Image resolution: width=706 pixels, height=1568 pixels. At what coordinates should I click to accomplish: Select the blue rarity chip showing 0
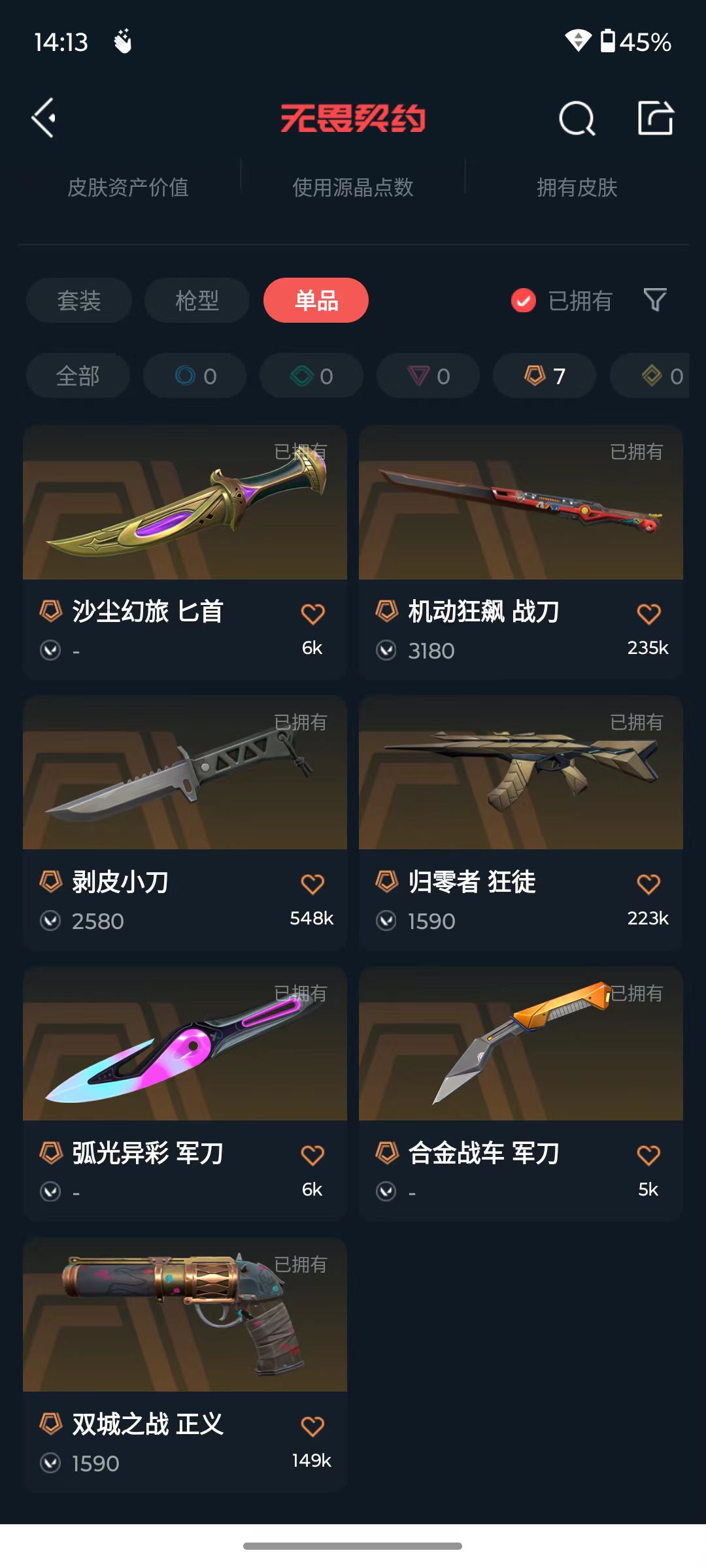pyautogui.click(x=195, y=376)
